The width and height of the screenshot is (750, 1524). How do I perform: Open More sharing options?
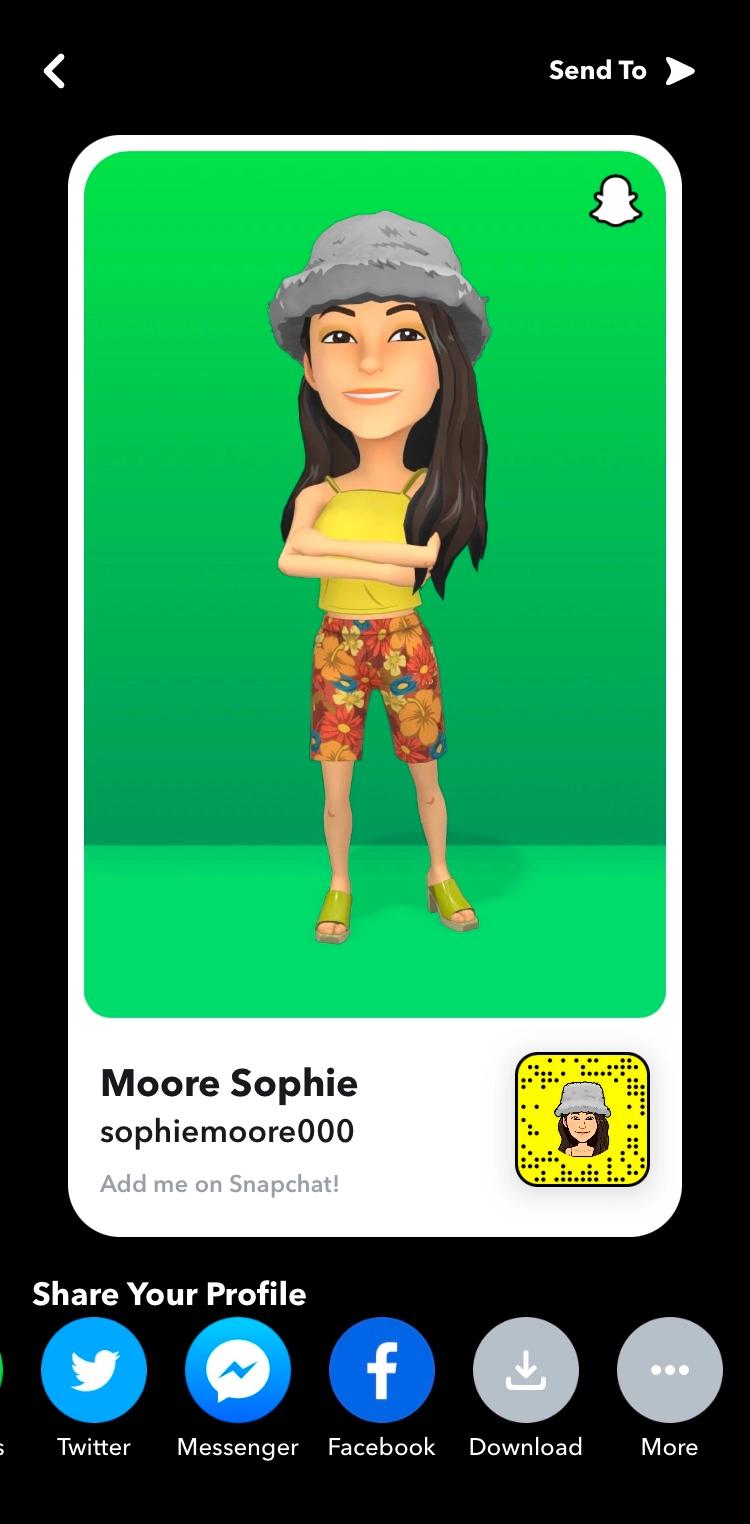pyautogui.click(x=669, y=1370)
